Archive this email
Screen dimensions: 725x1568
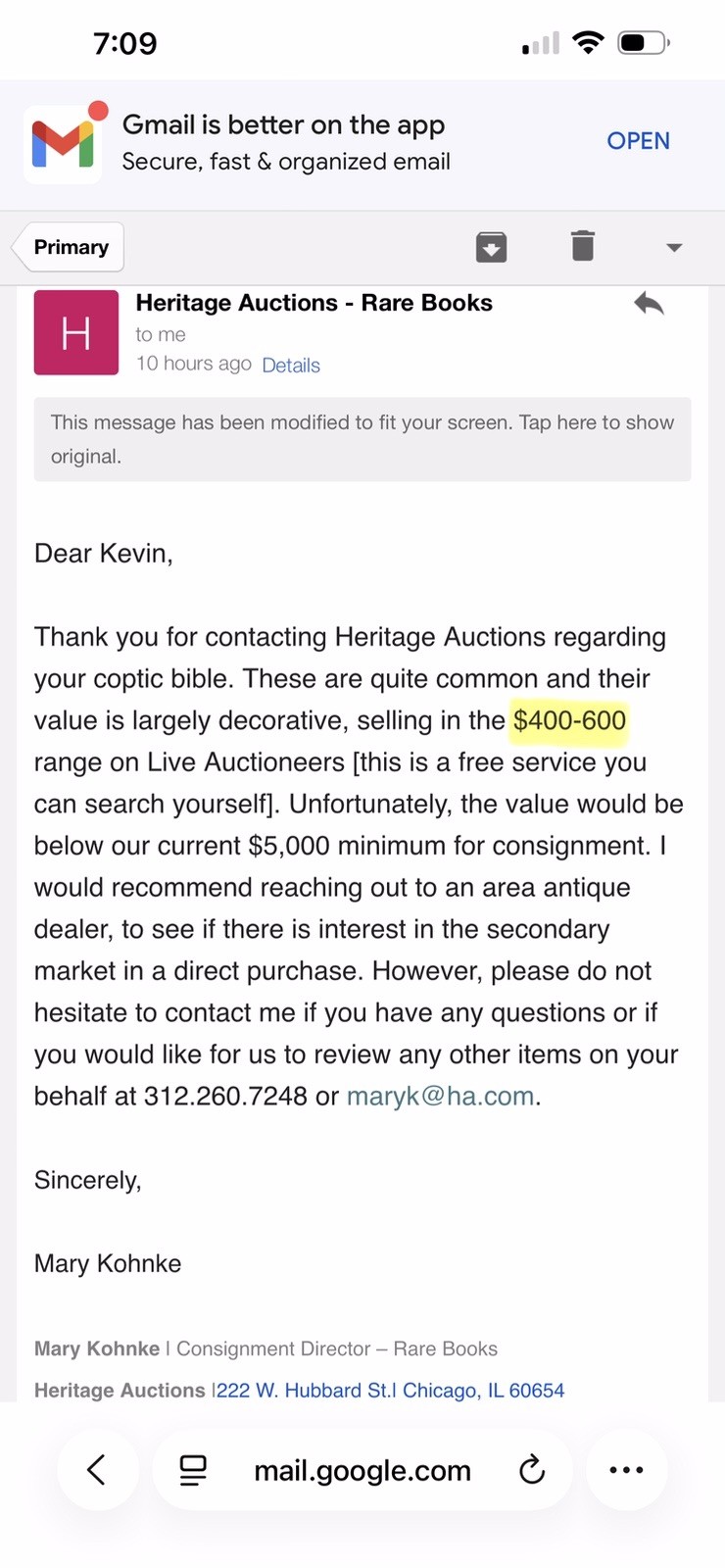[x=491, y=247]
